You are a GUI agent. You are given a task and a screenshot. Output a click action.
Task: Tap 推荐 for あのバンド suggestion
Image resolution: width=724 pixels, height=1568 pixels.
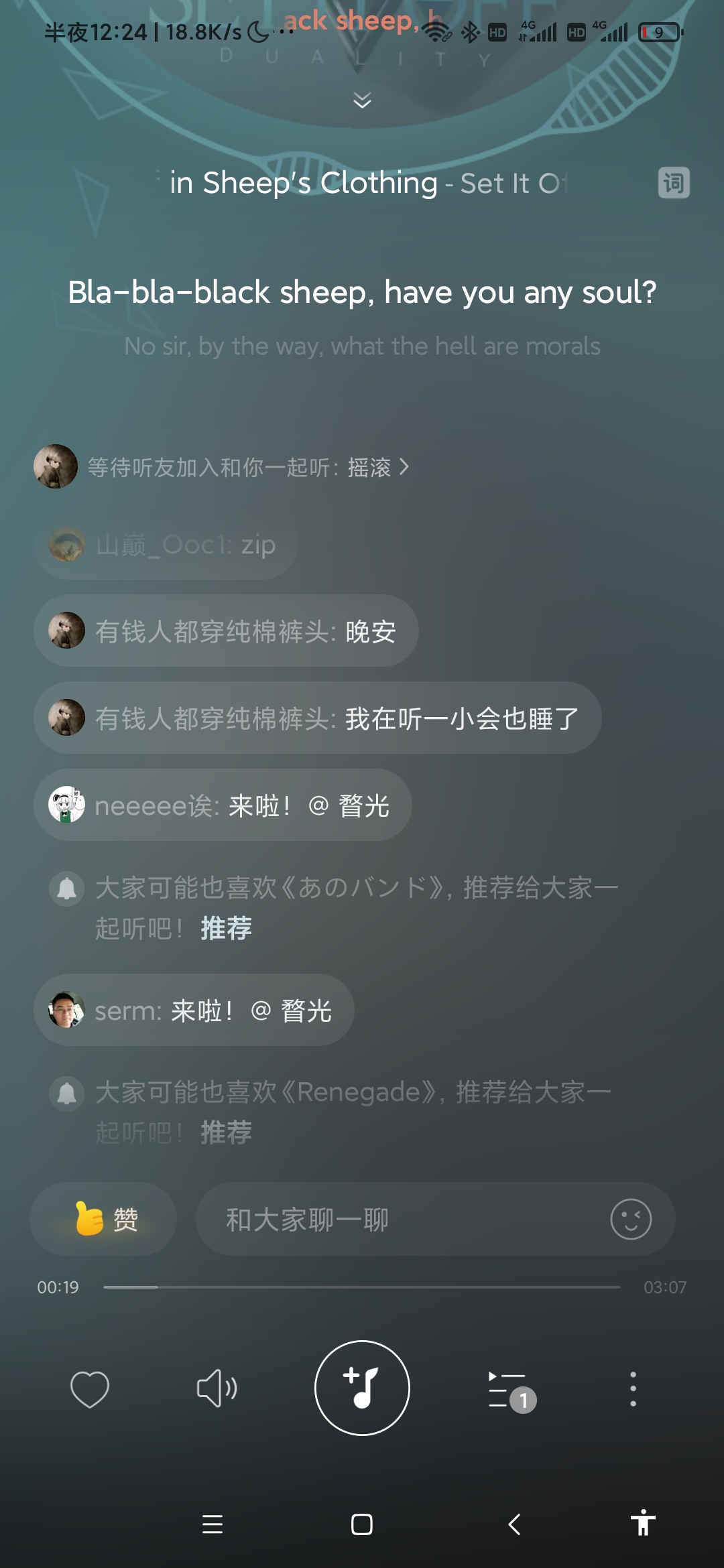click(226, 929)
